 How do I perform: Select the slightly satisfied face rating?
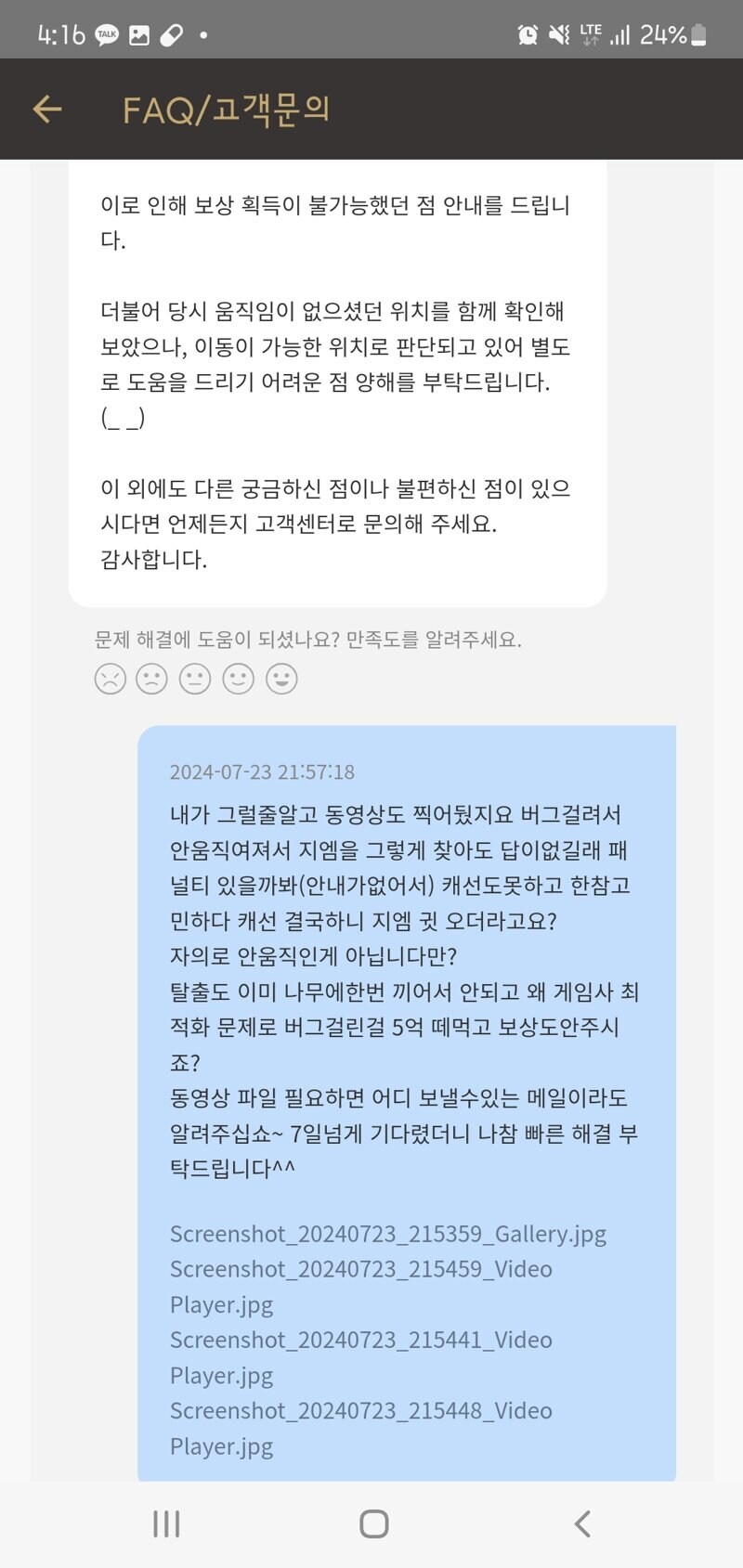(x=239, y=679)
